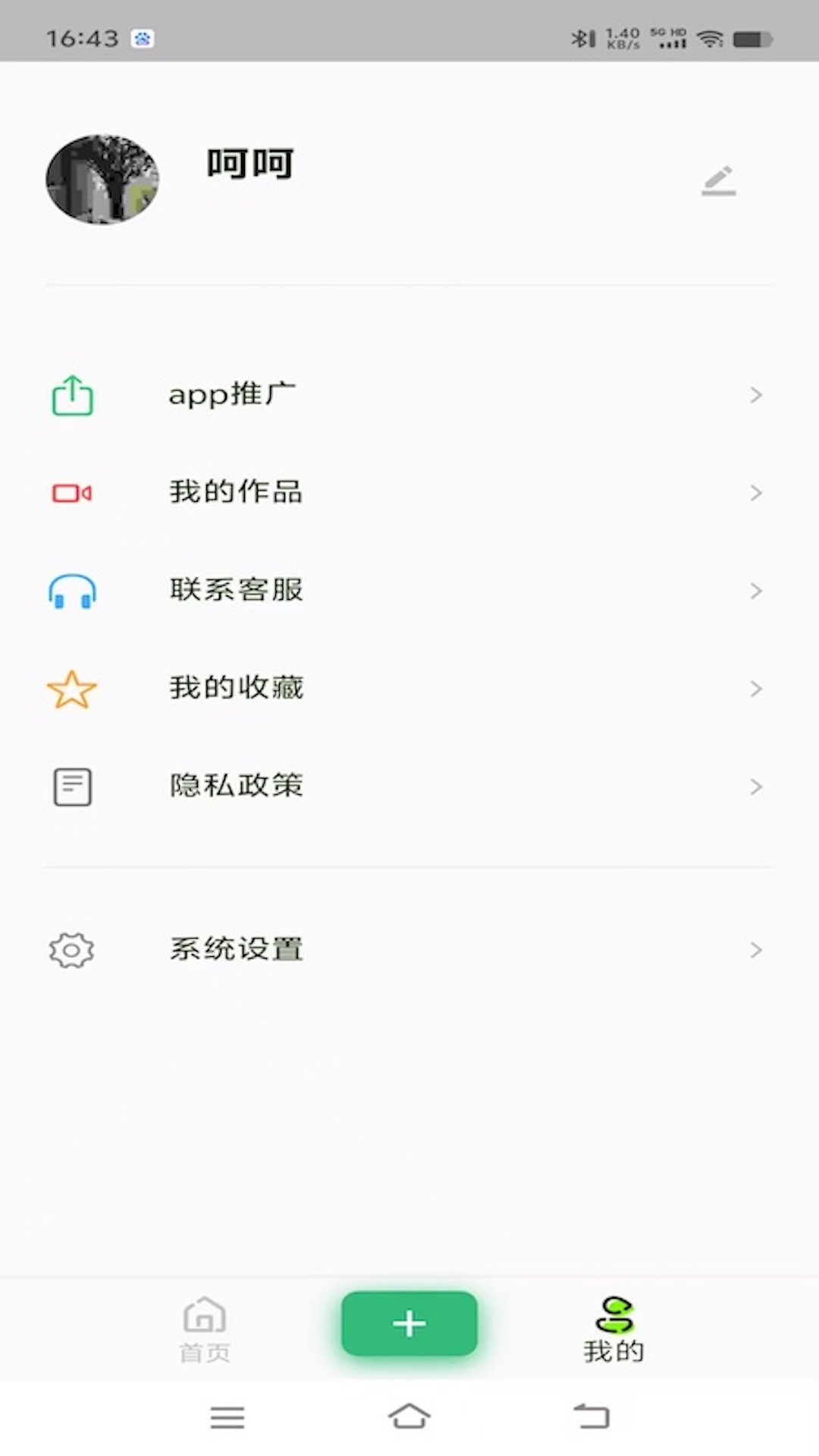Expand the app推广 row chevron
Screen dimensions: 819x1456
click(756, 394)
